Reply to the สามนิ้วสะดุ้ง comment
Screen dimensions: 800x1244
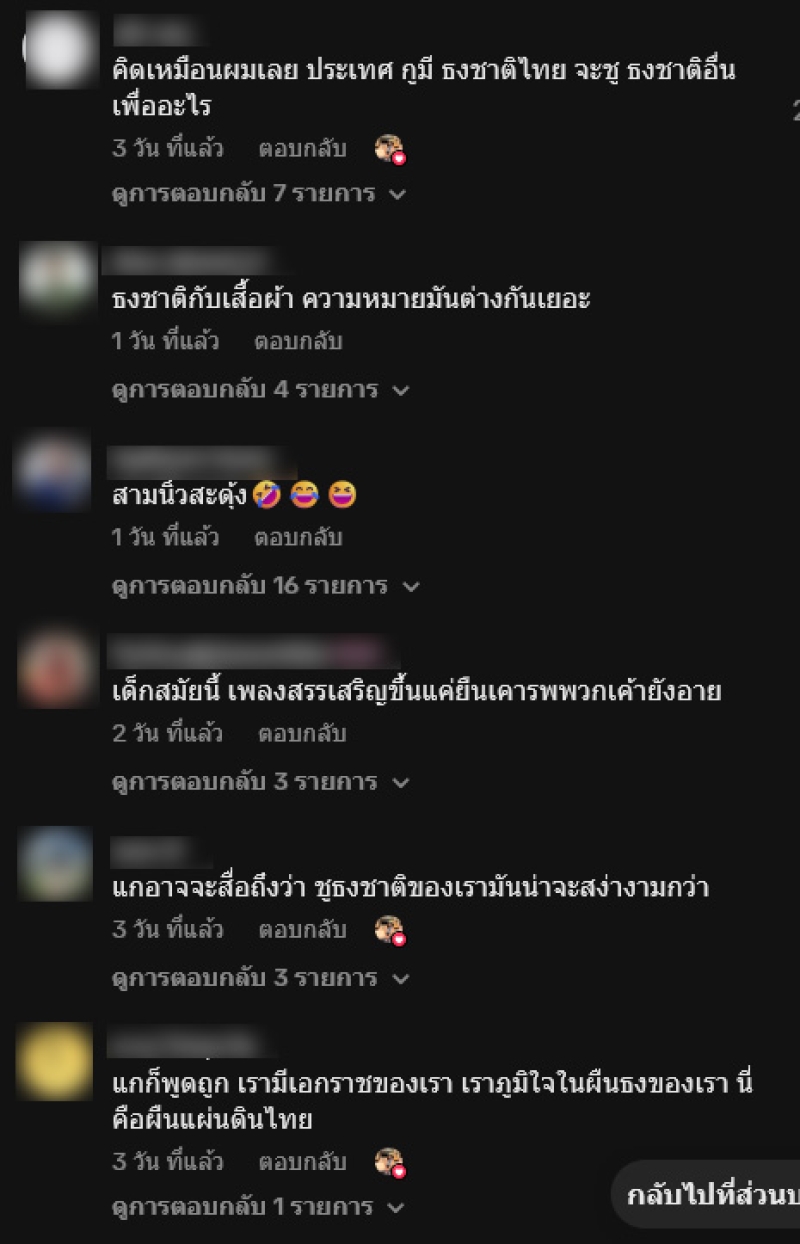coord(298,538)
